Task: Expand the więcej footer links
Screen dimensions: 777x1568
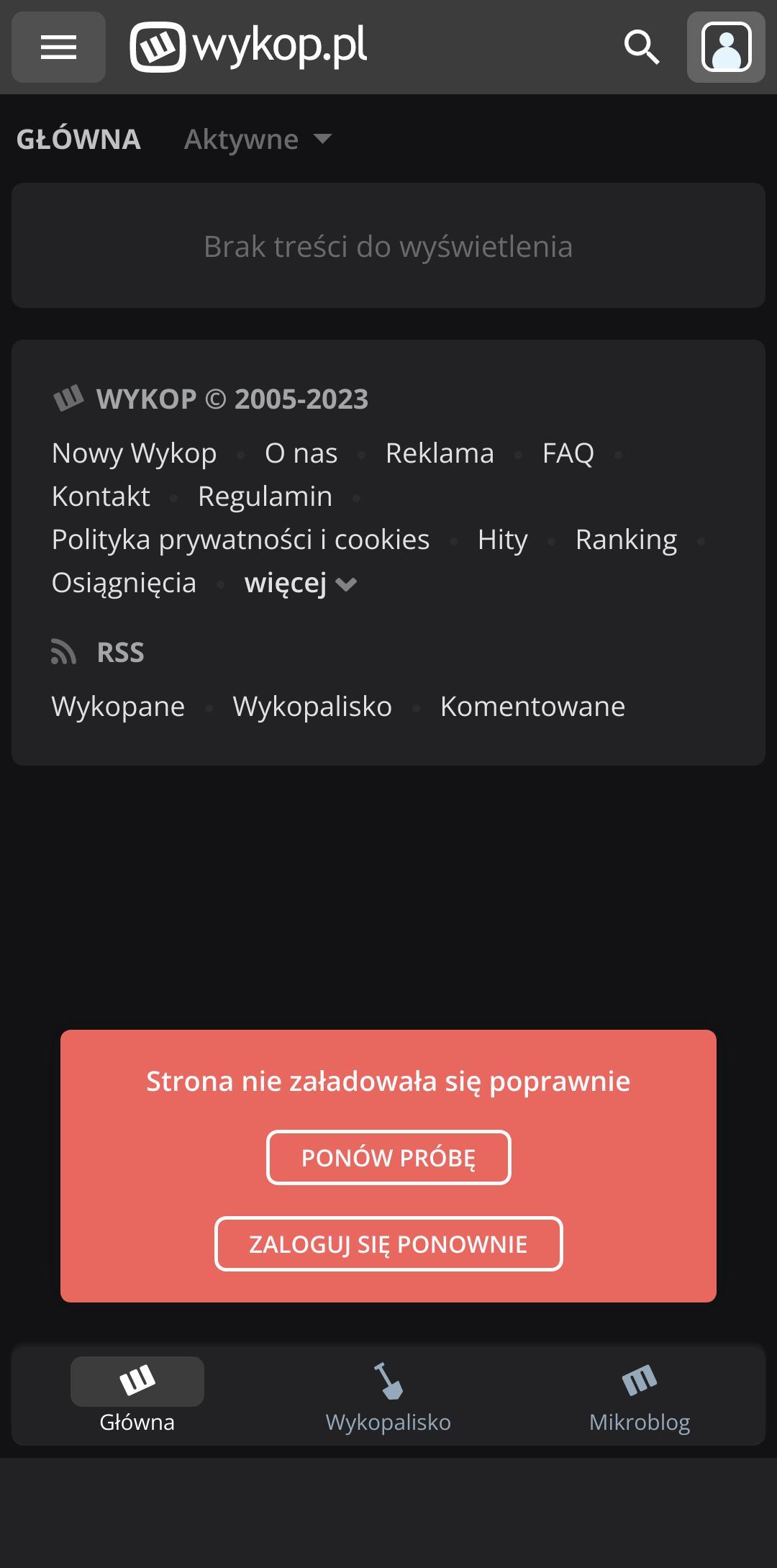Action: (287, 583)
